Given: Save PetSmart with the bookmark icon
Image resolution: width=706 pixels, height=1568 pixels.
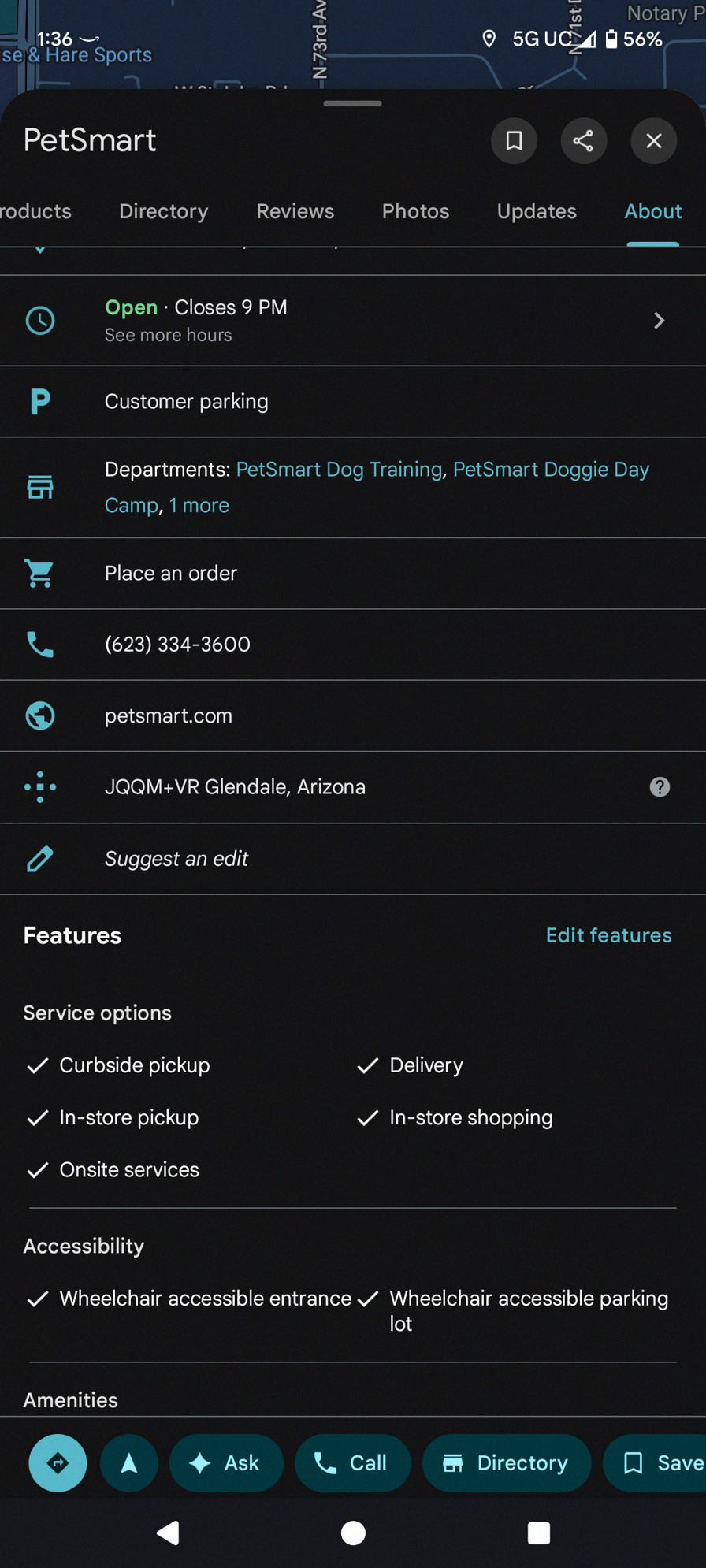Looking at the screenshot, I should 514,141.
